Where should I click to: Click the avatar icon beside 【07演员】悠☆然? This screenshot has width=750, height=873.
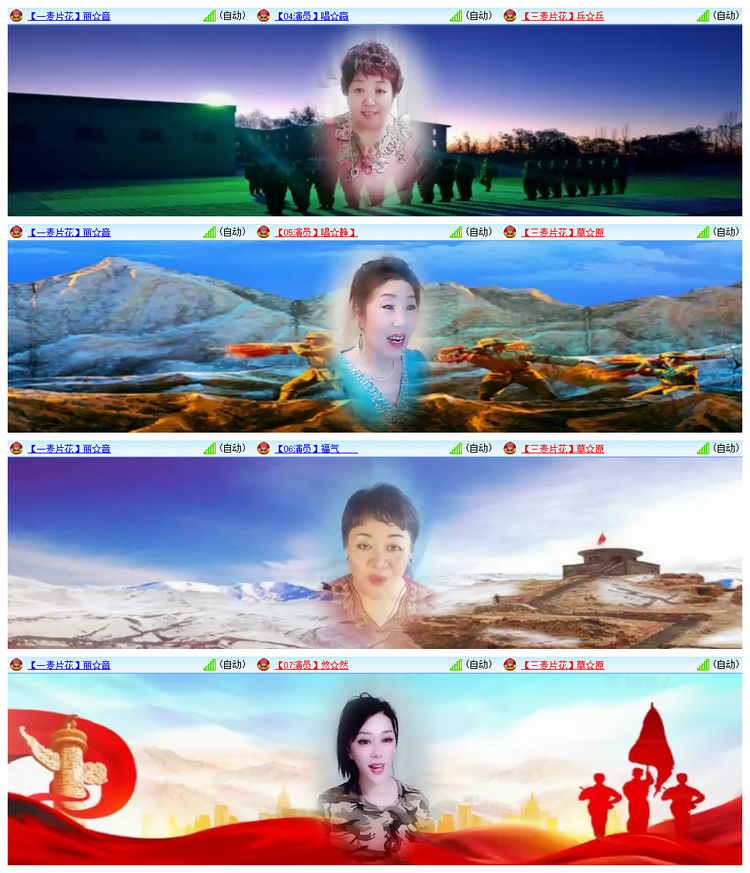coord(263,664)
